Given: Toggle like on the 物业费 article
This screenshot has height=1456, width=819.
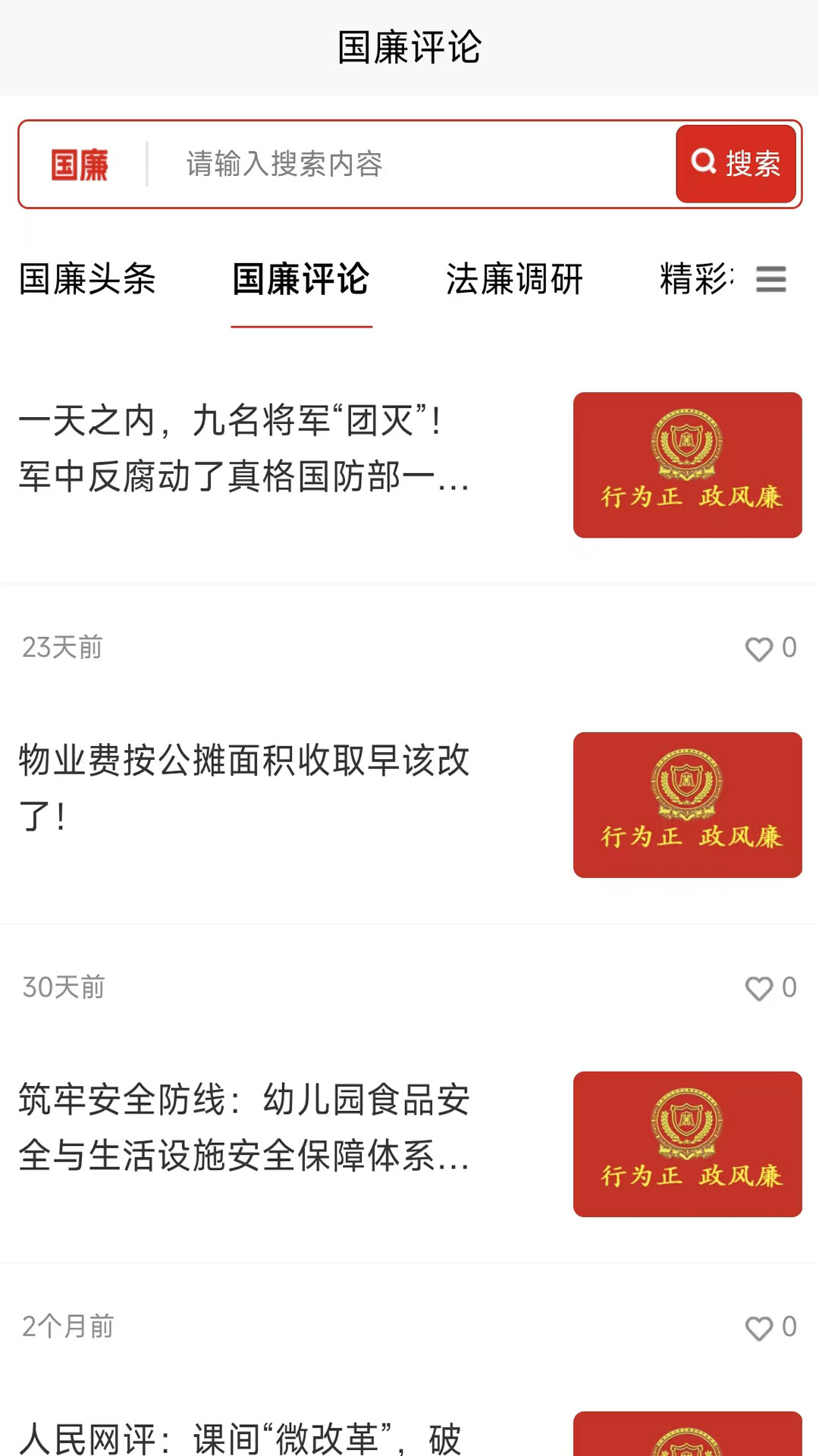Looking at the screenshot, I should [761, 987].
